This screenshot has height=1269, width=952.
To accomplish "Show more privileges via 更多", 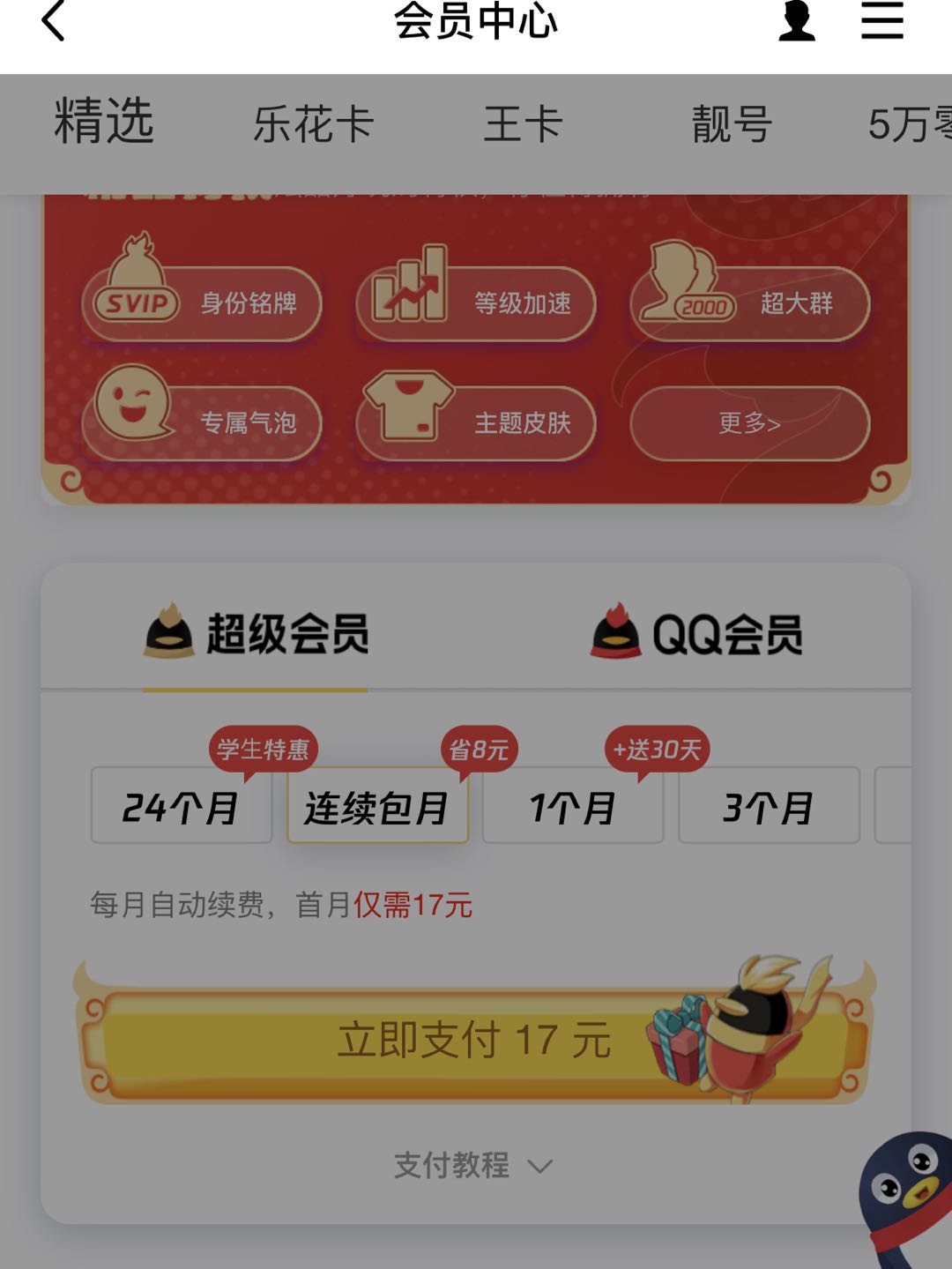I will (x=750, y=423).
